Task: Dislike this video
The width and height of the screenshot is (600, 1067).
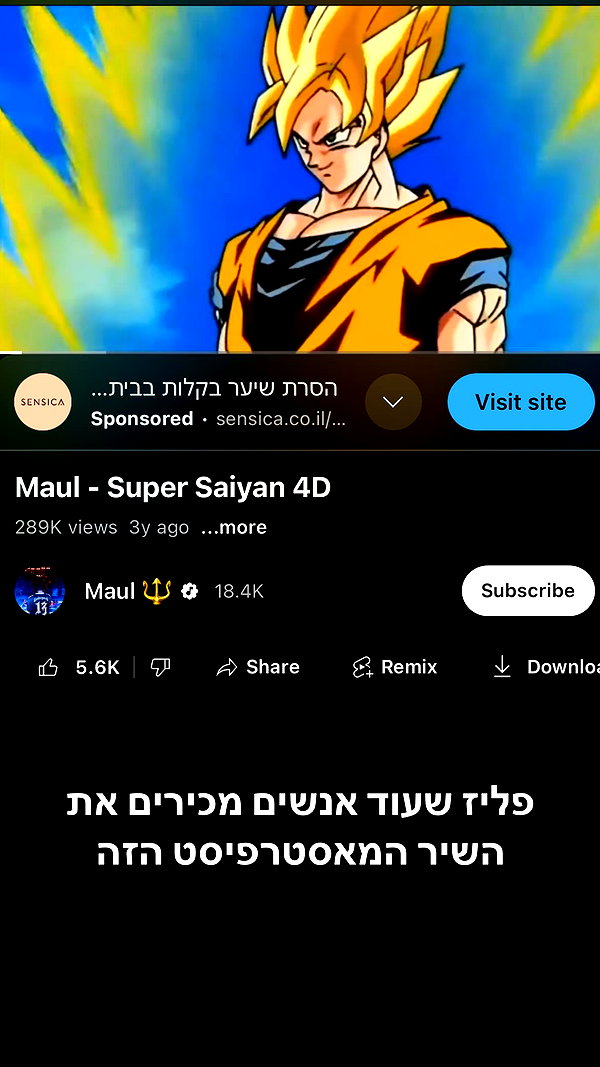Action: point(160,668)
